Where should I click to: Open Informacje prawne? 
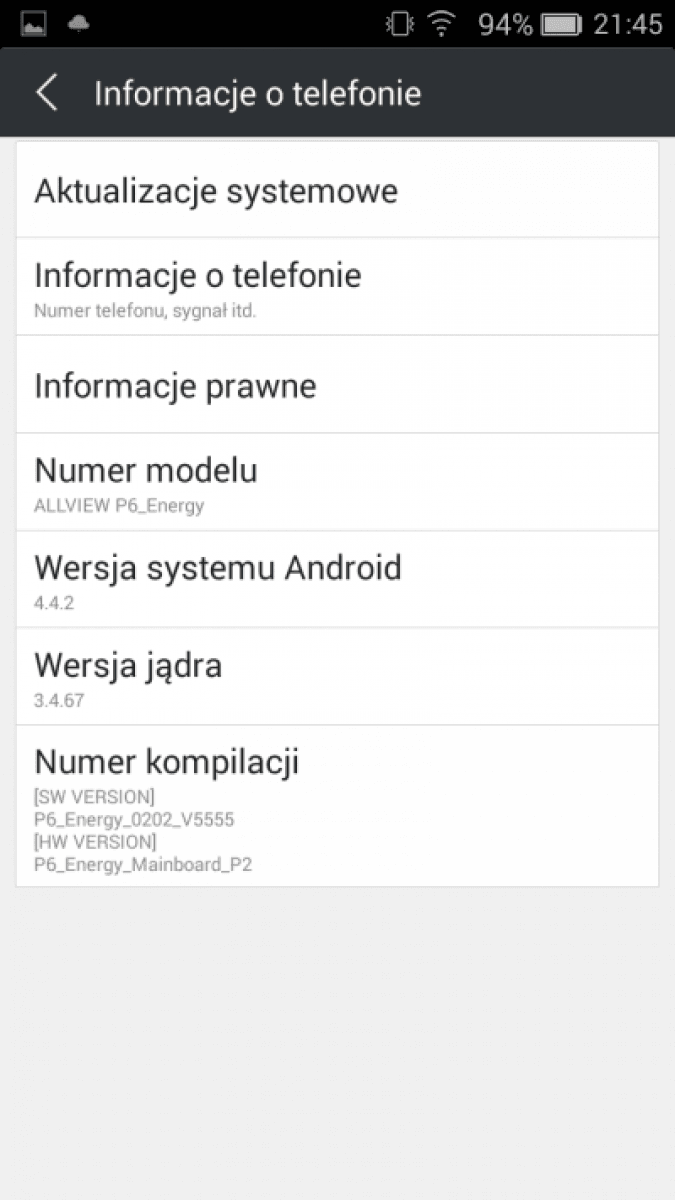[337, 385]
